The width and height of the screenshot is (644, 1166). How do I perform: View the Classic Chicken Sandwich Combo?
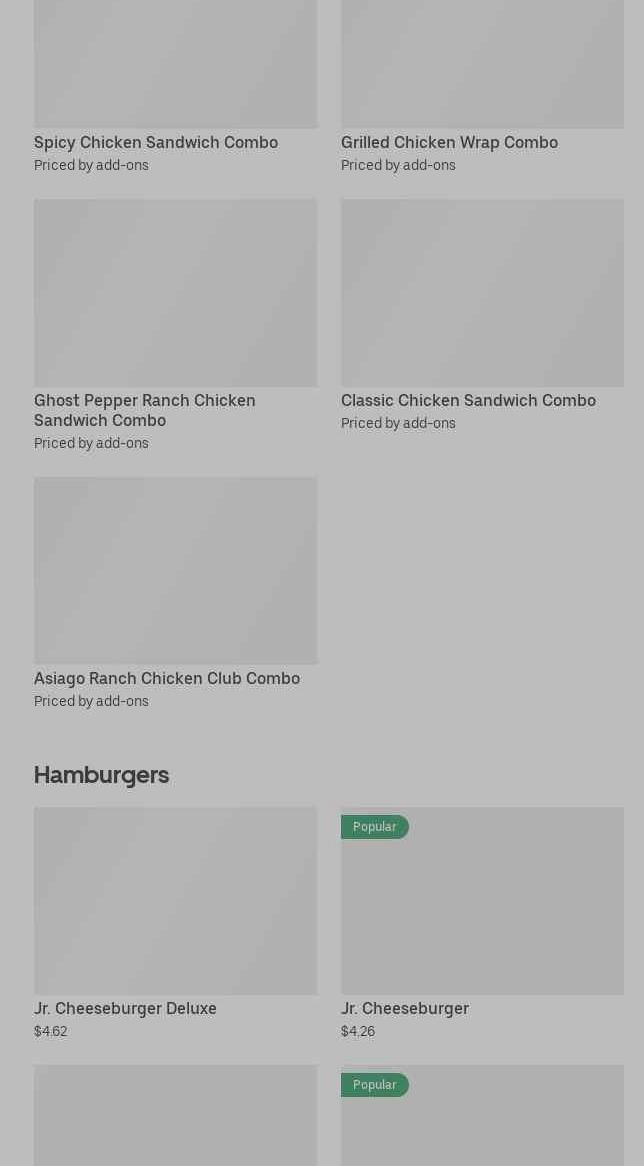click(482, 315)
